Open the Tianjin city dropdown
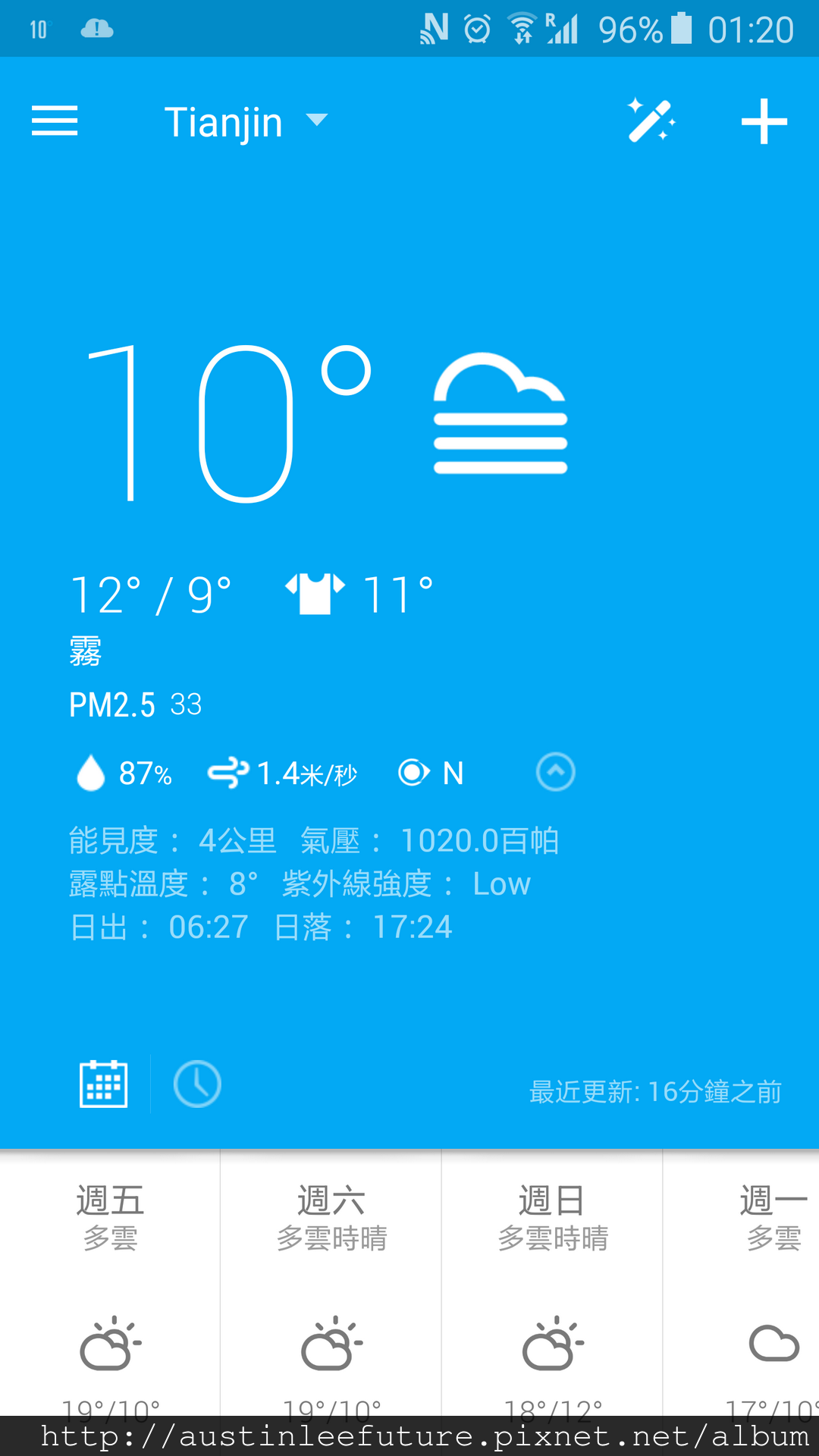The height and width of the screenshot is (1456, 819). coord(246,122)
